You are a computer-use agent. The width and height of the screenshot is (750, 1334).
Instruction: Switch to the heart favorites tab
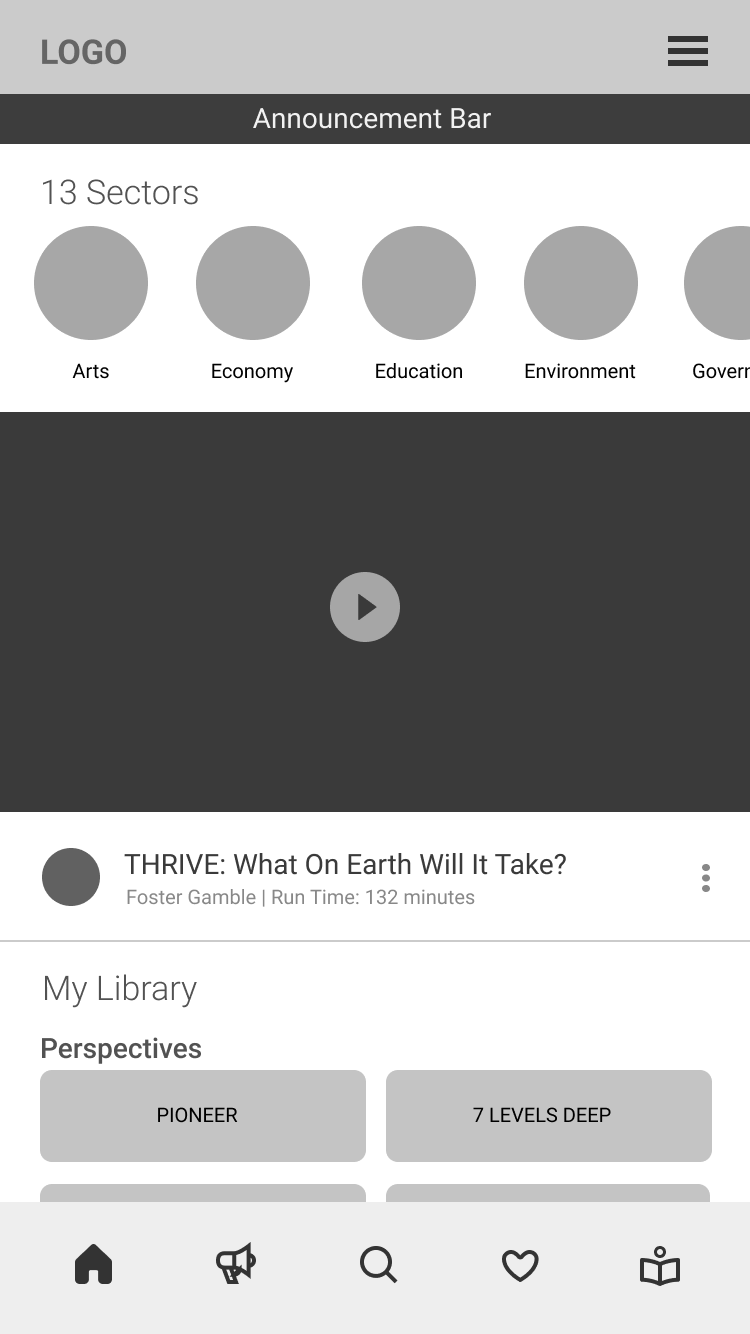pyautogui.click(x=520, y=1266)
